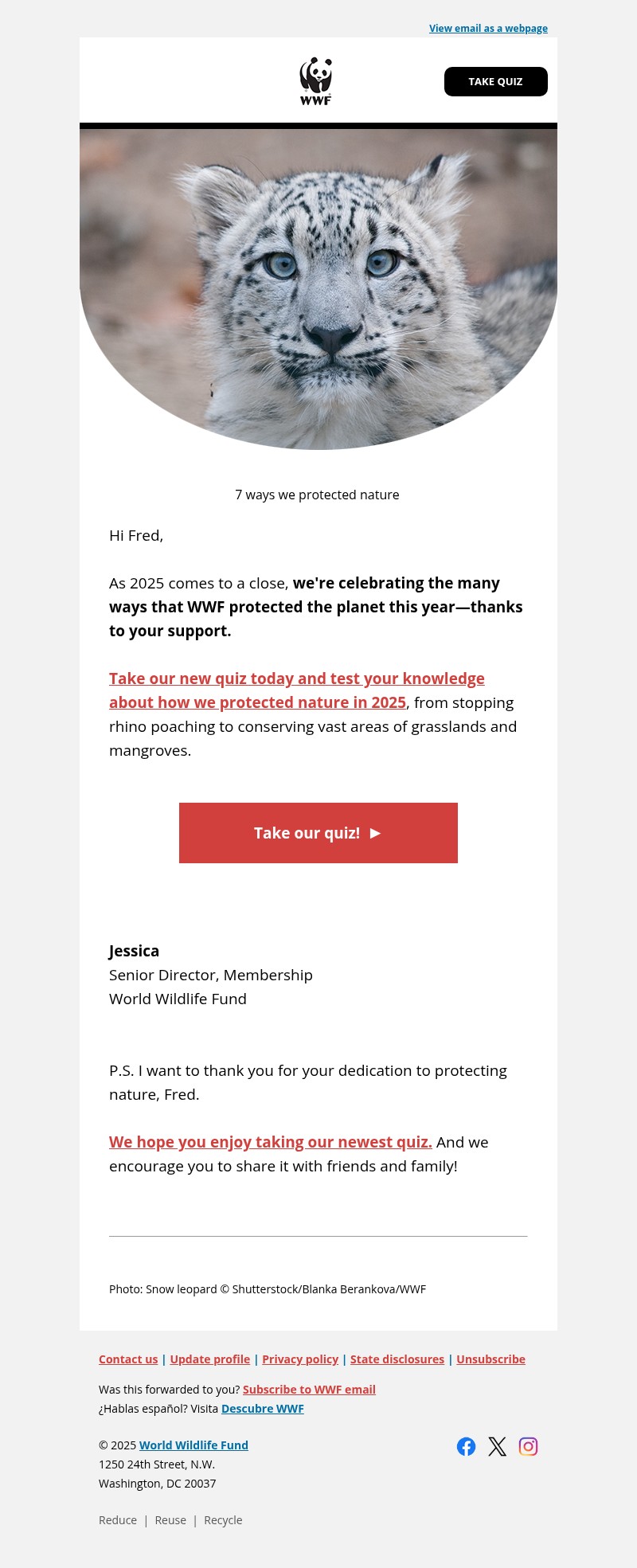Click the play arrow inside the quiz button

pyautogui.click(x=375, y=833)
